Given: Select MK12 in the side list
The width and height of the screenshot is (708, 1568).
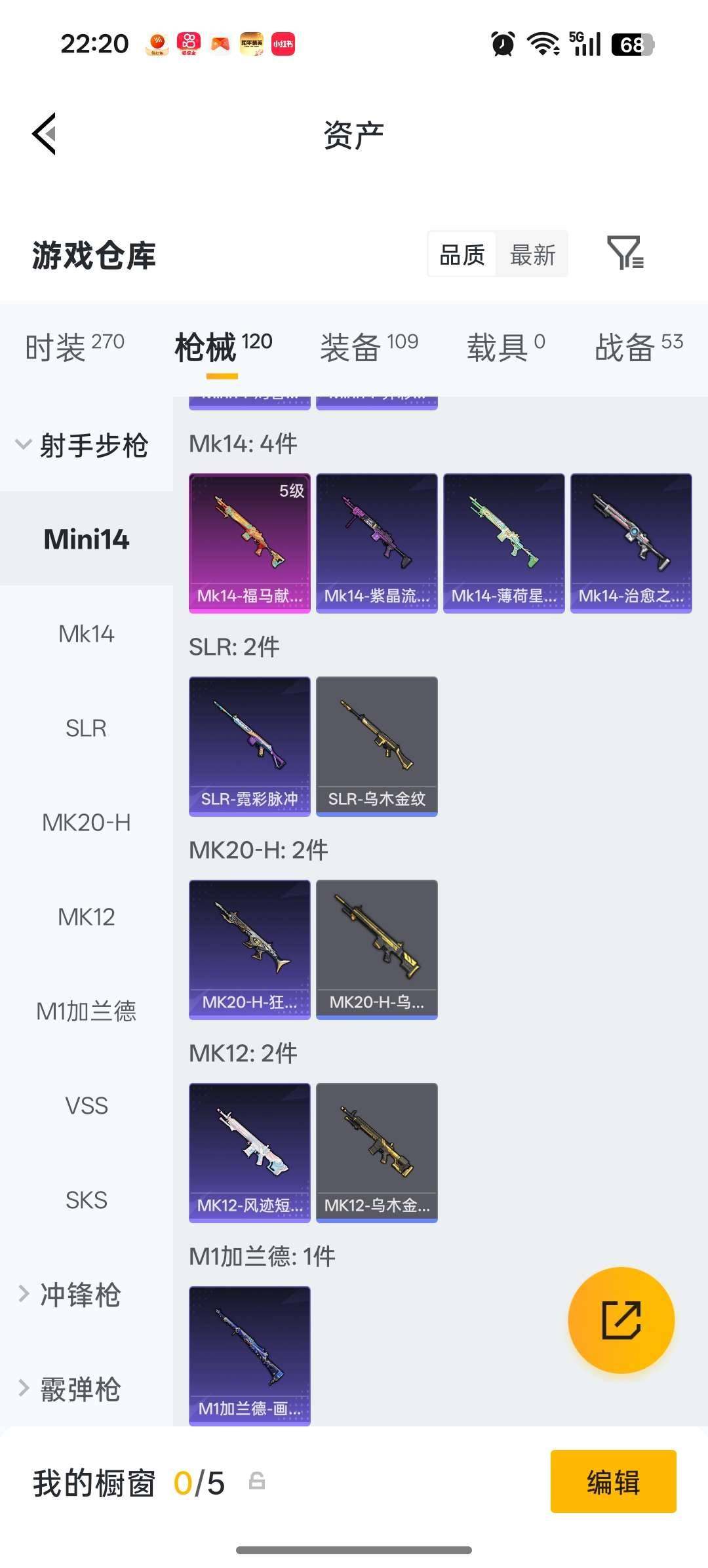Looking at the screenshot, I should point(86,917).
